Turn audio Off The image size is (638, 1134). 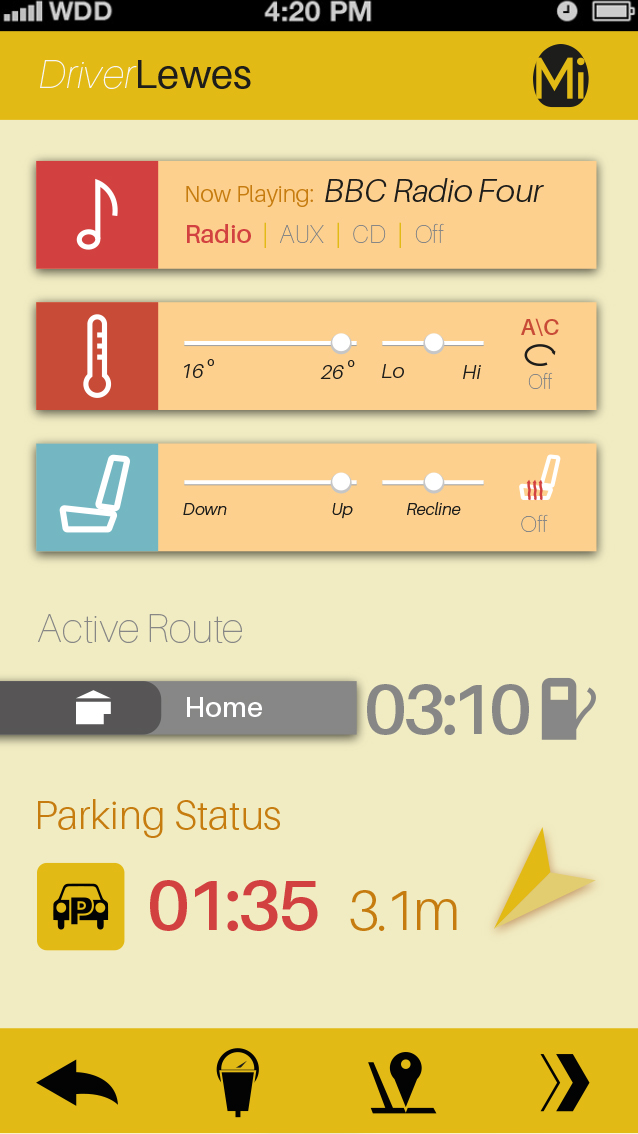(x=429, y=234)
